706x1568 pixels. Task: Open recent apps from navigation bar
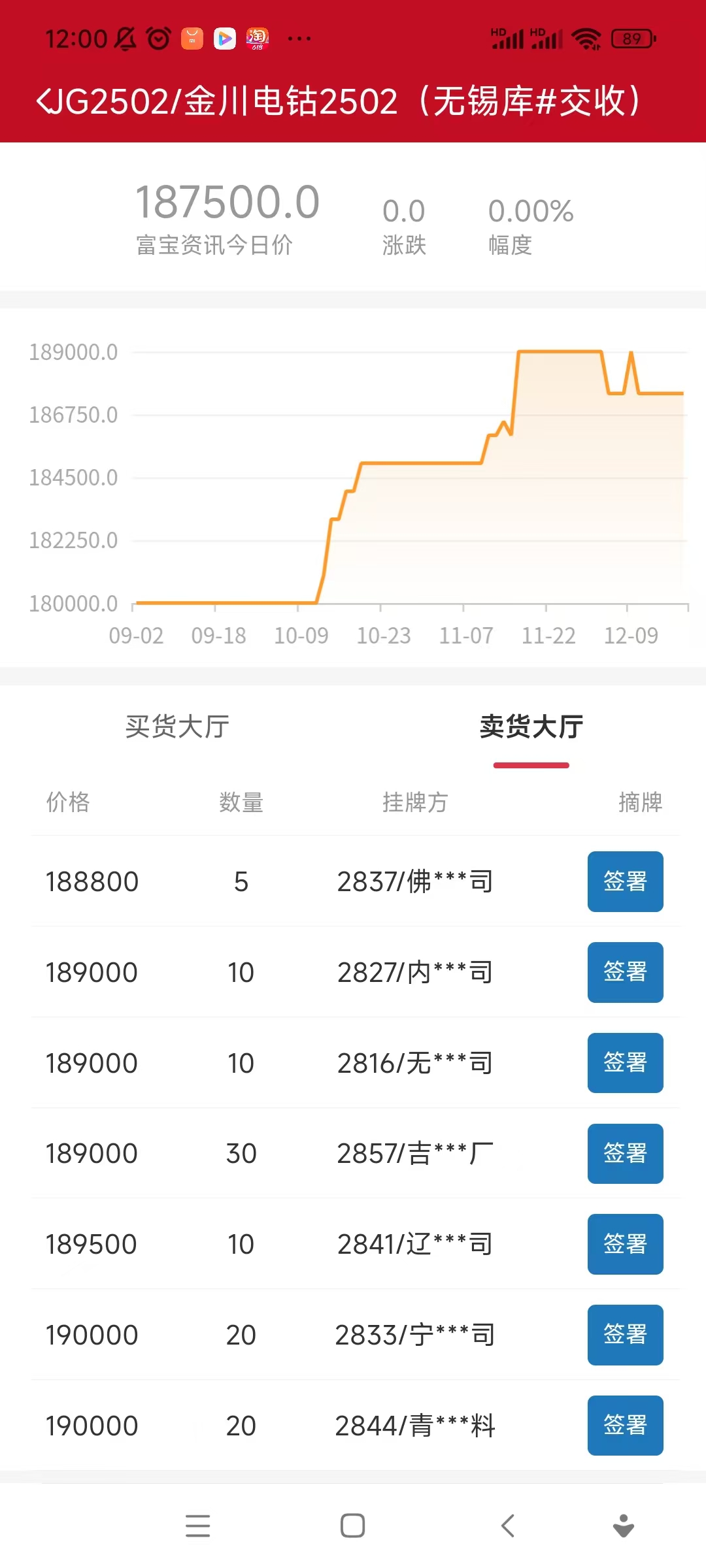197,1526
